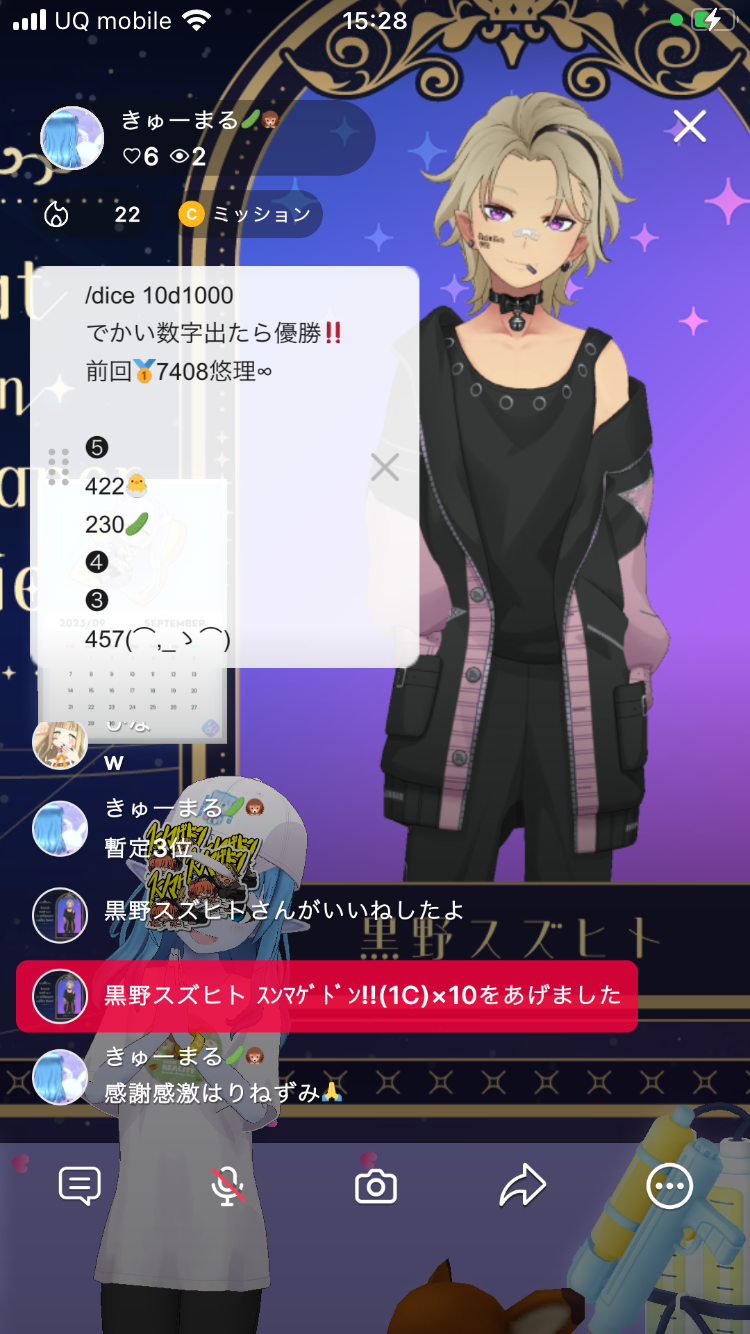
Task: Open the more options menu
Action: pyautogui.click(x=669, y=1186)
